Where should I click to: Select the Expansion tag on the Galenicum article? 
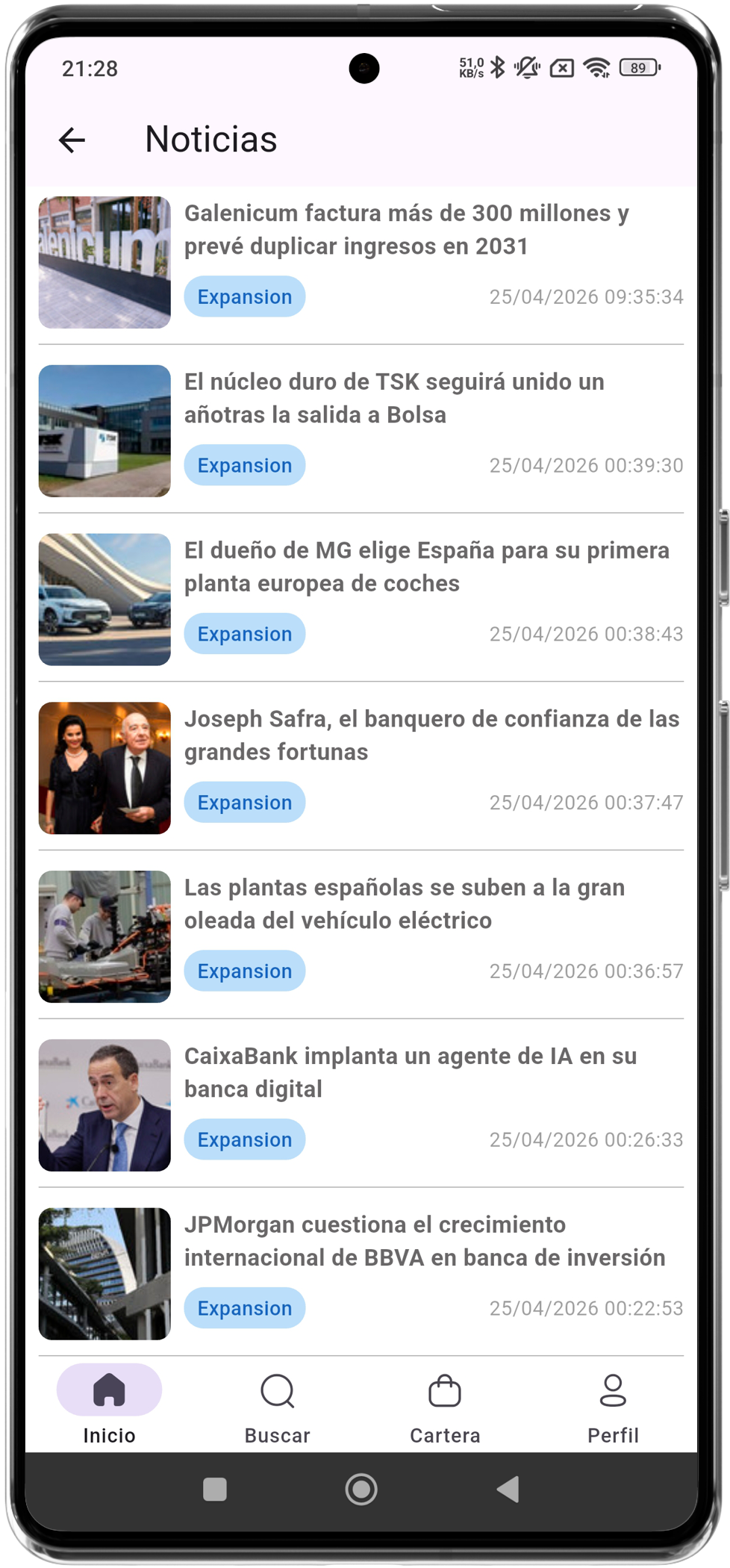click(244, 296)
